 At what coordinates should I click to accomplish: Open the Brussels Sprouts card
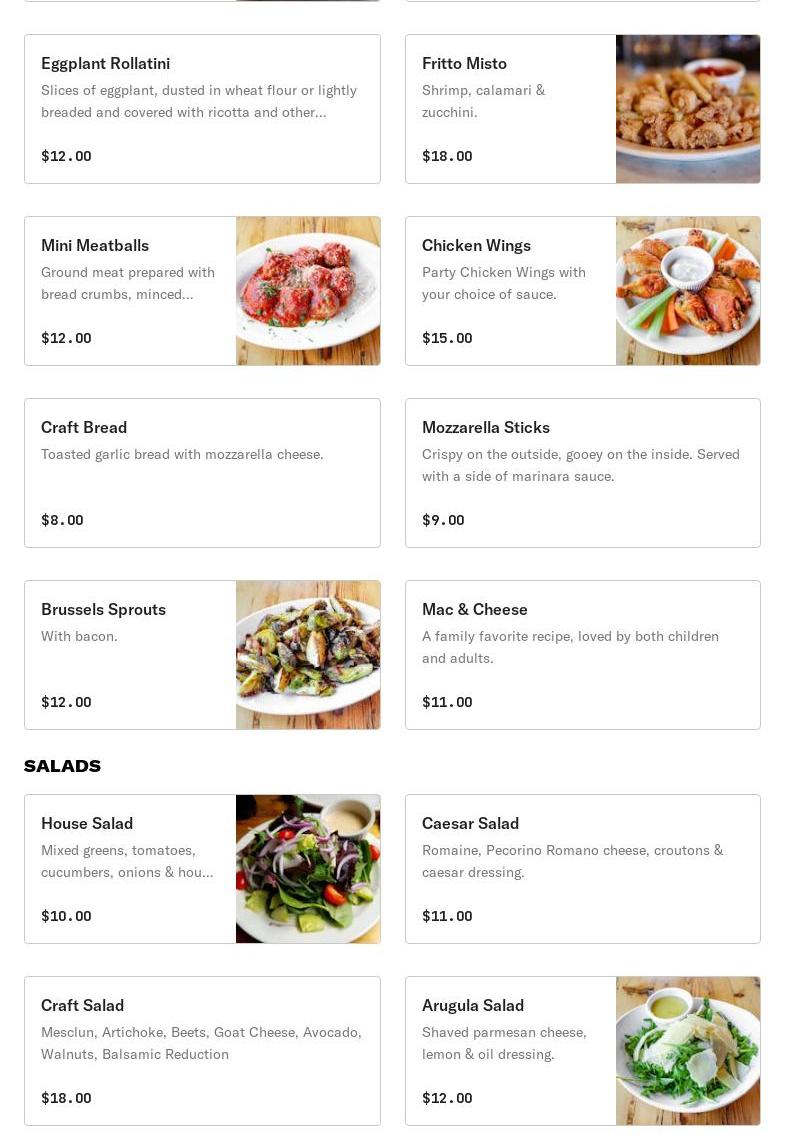click(x=202, y=655)
